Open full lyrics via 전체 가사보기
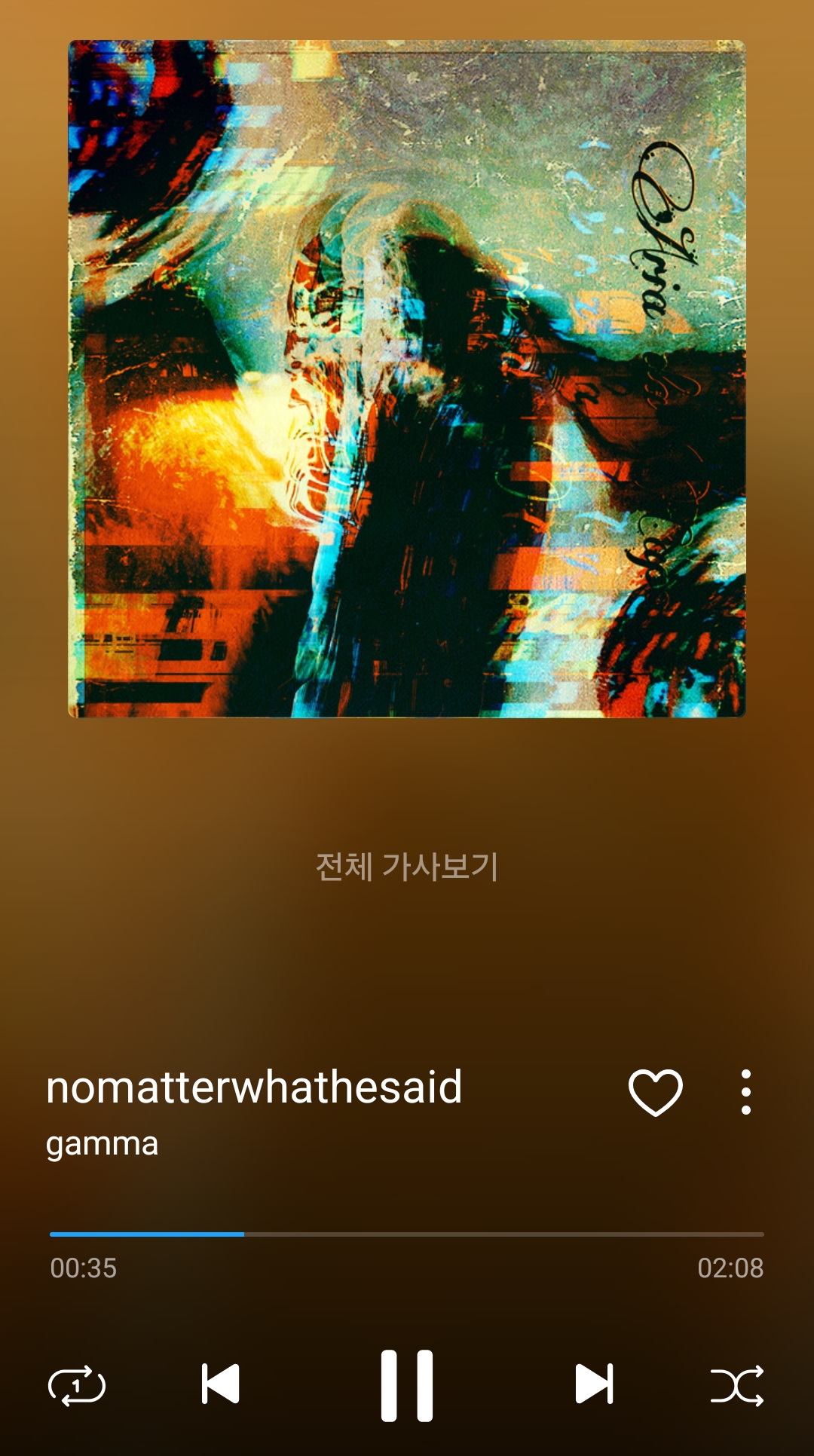814x1456 pixels. tap(407, 867)
